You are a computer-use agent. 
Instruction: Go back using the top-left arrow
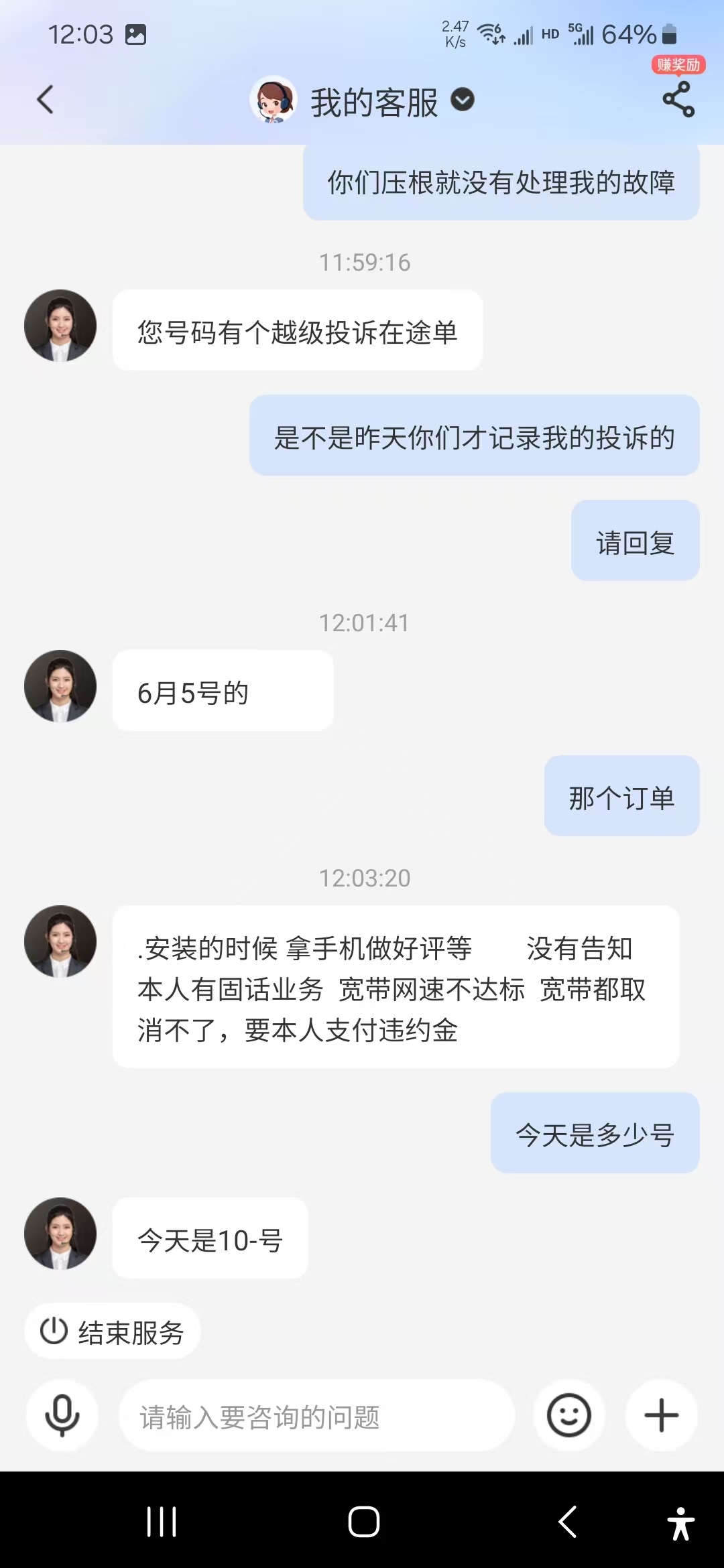(45, 101)
